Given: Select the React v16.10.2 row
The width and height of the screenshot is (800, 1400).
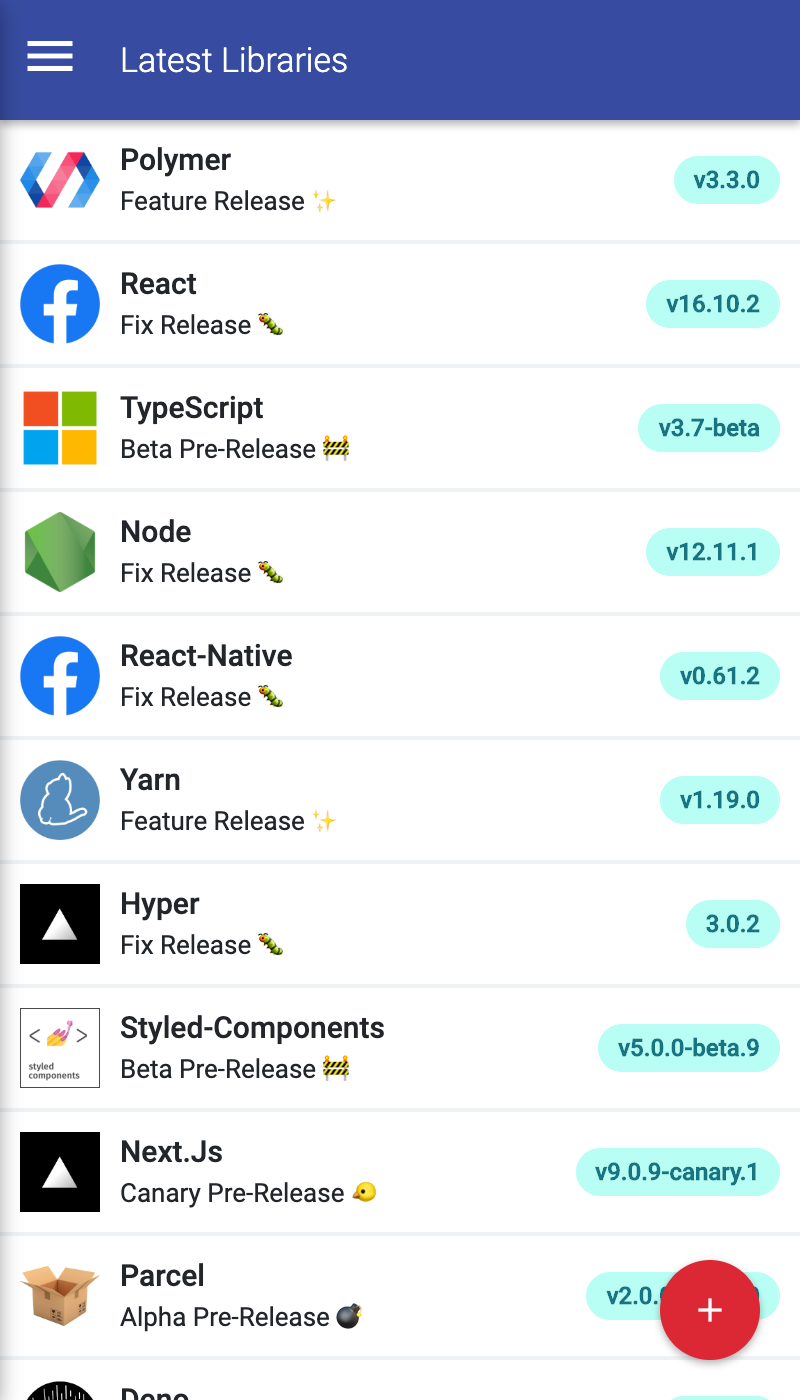Looking at the screenshot, I should 400,305.
